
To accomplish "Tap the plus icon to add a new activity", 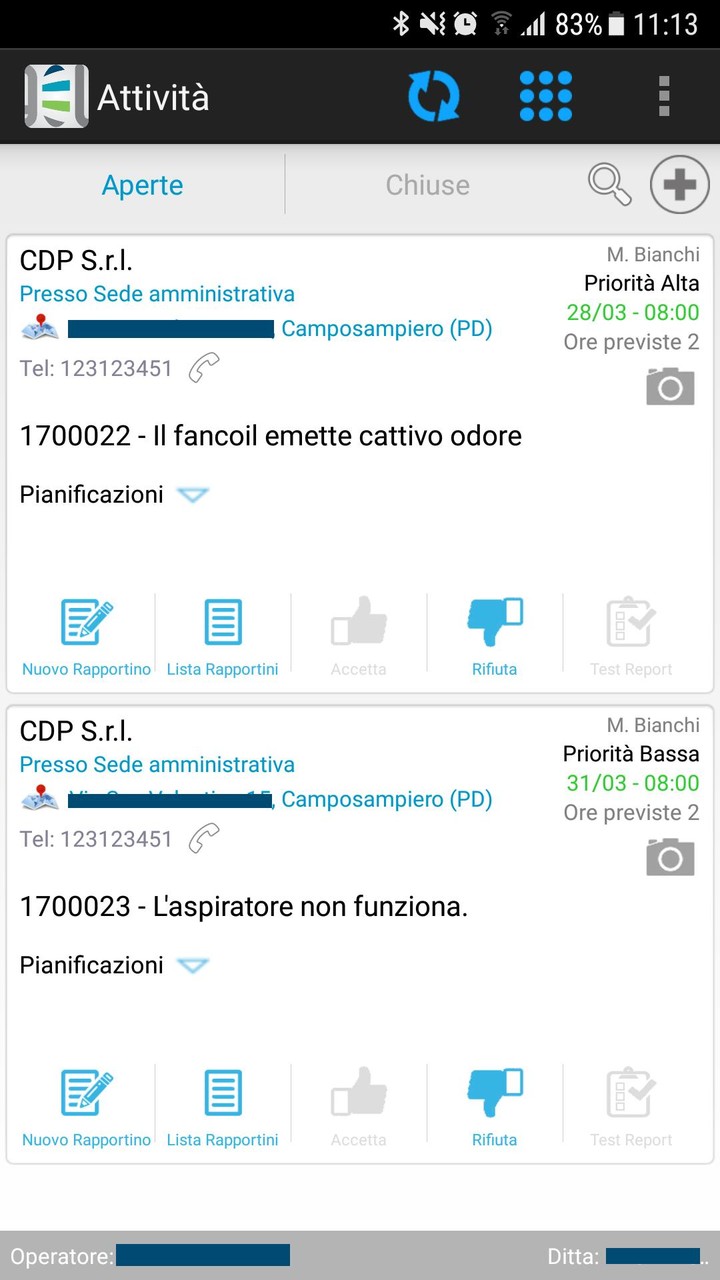I will point(679,184).
